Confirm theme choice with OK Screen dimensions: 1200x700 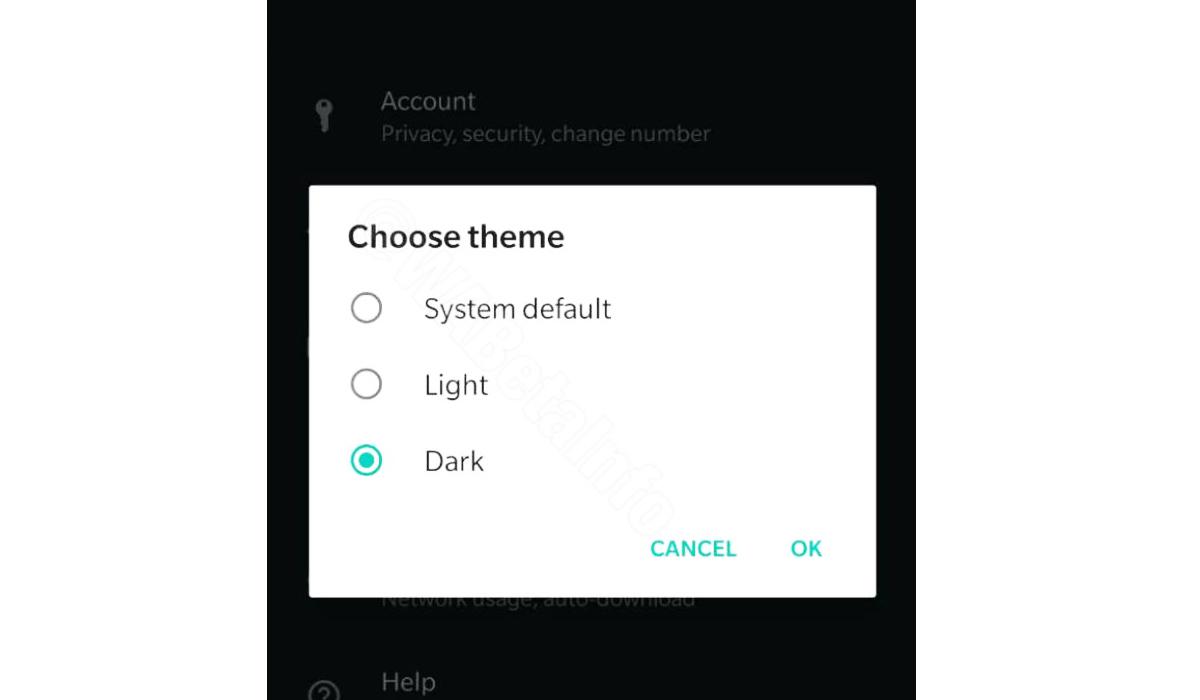pyautogui.click(x=805, y=548)
